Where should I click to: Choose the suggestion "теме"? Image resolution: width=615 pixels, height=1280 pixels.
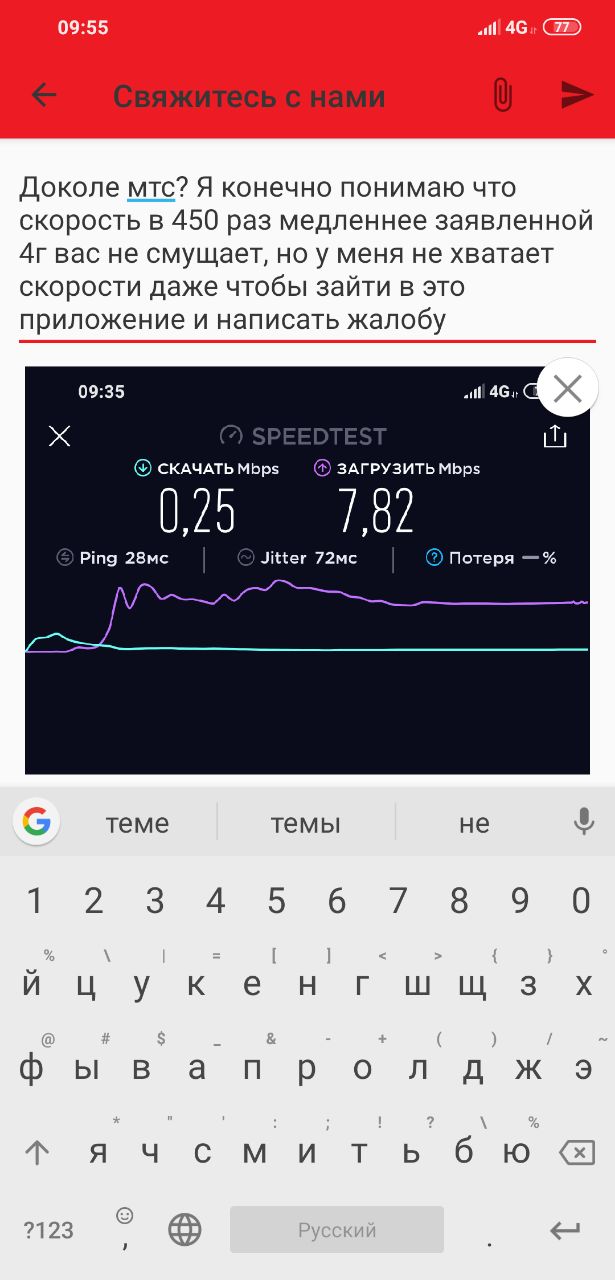tap(137, 824)
